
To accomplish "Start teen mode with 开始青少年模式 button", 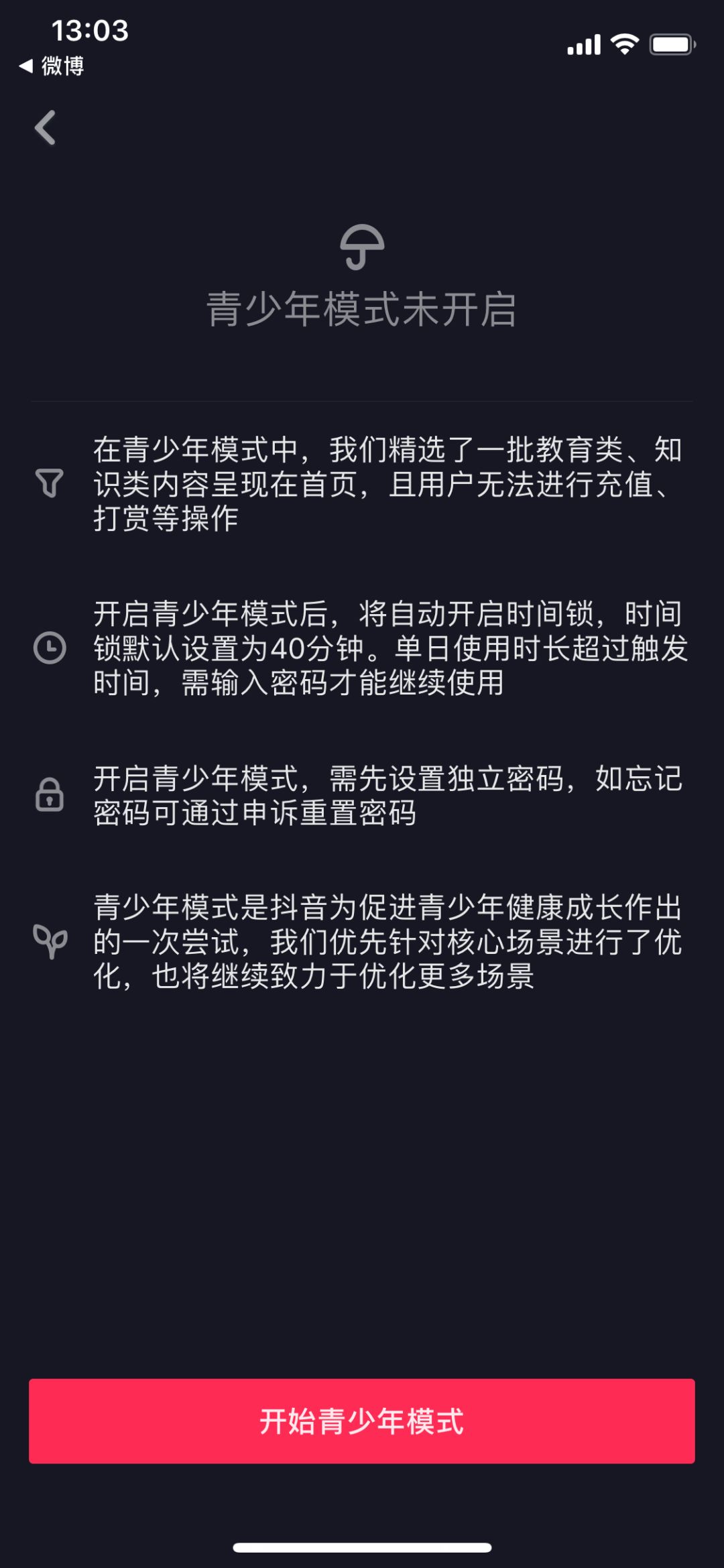I will [x=361, y=1421].
